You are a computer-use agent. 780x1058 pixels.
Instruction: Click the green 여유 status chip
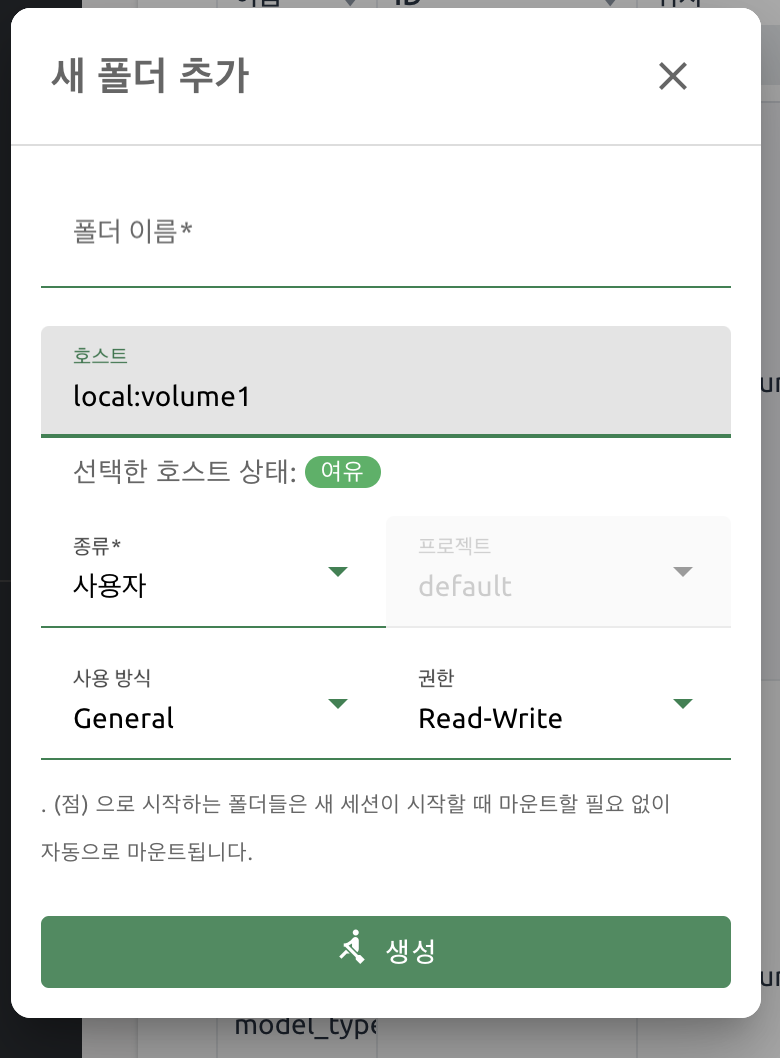[x=343, y=472]
